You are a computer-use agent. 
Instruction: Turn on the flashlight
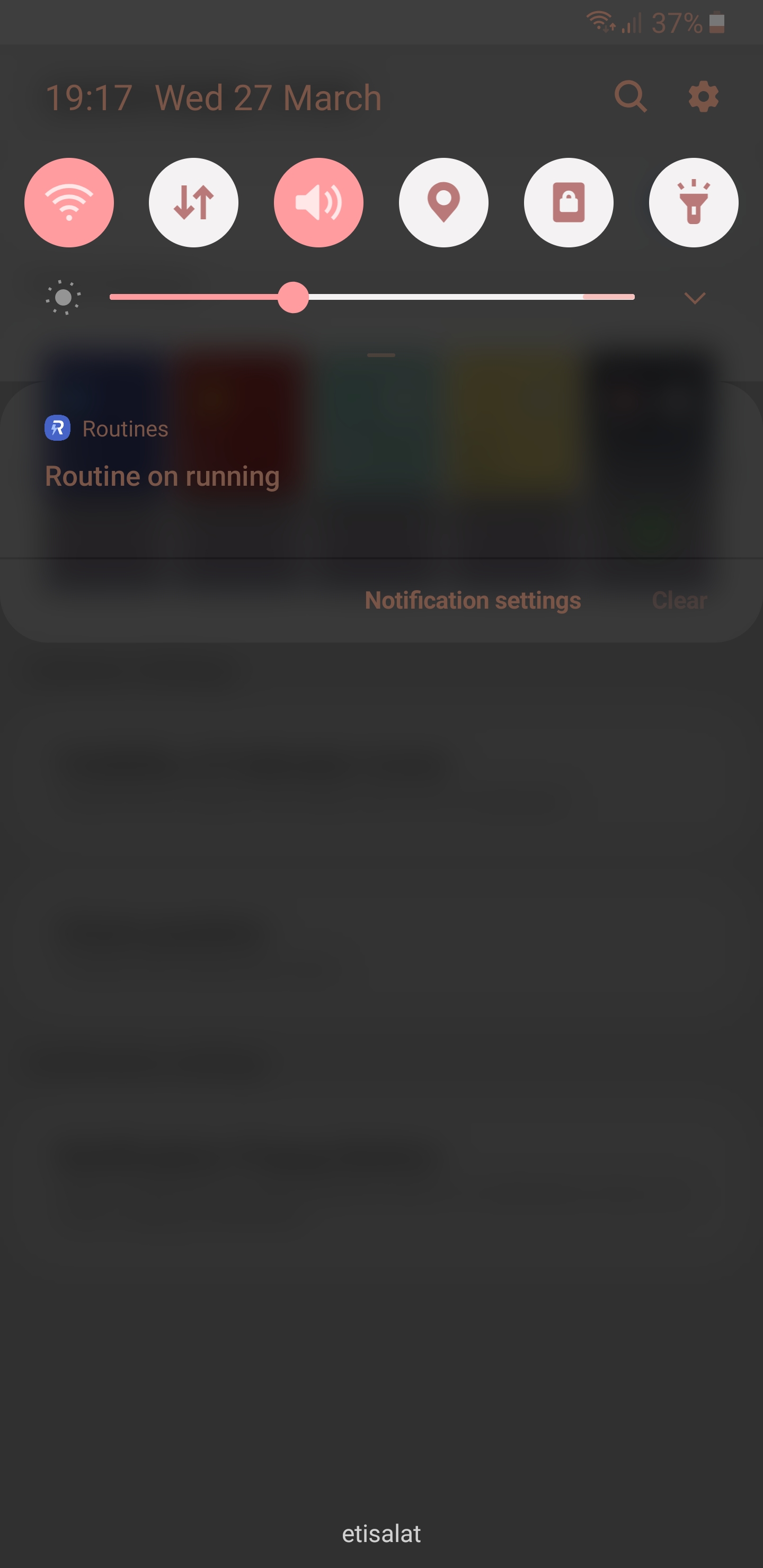coord(694,203)
